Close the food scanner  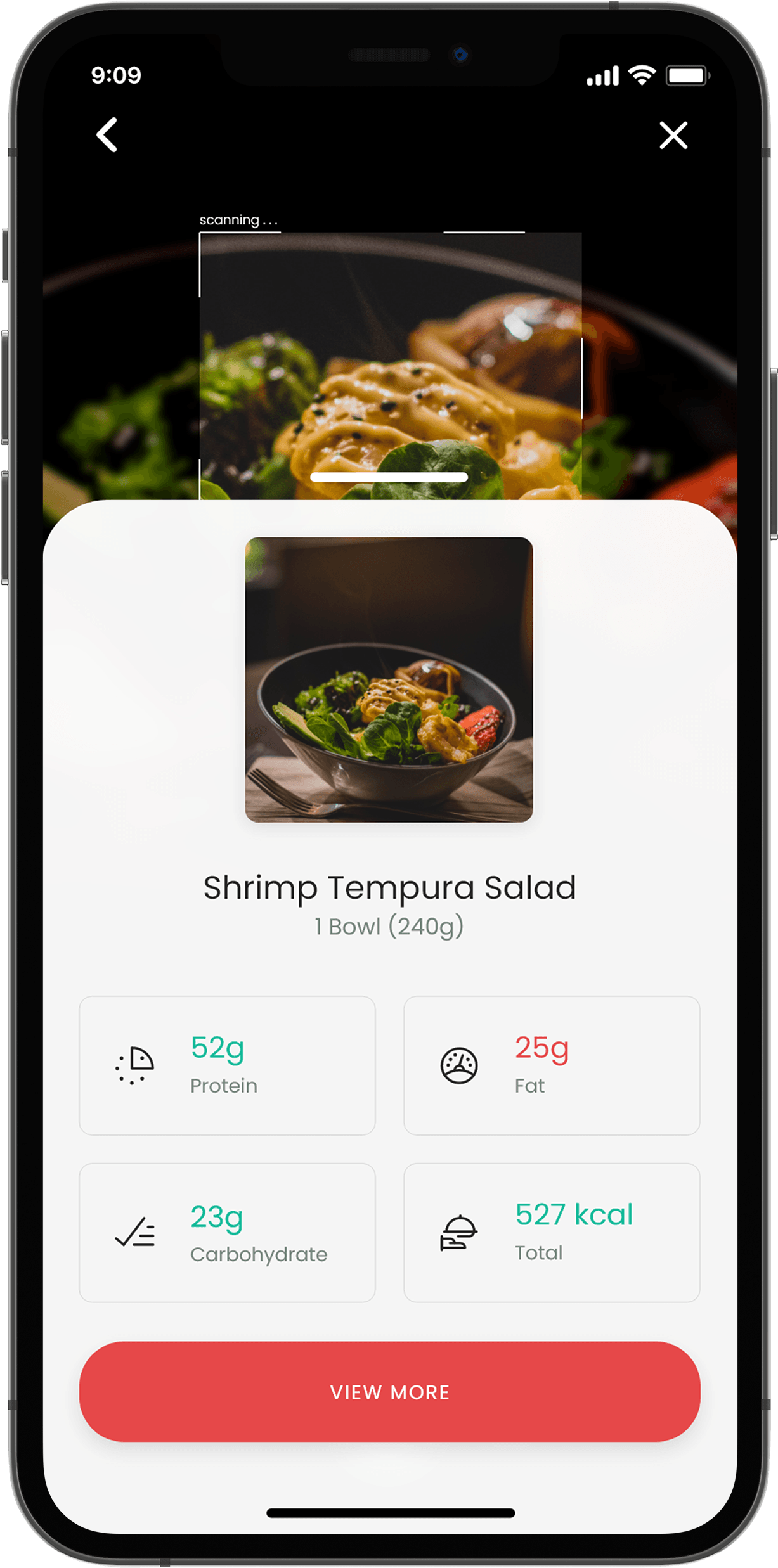point(673,135)
